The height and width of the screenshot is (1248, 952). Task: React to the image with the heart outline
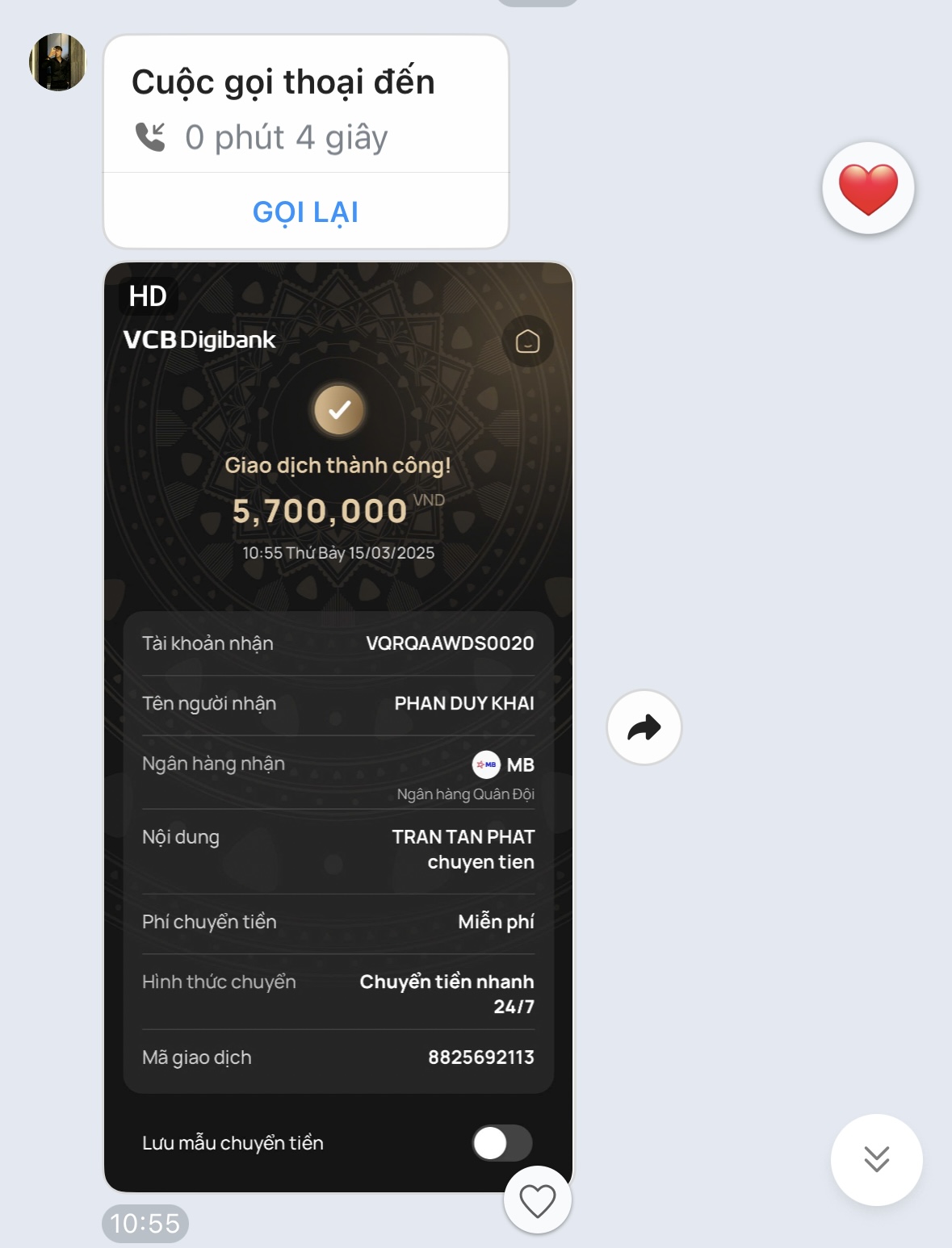click(537, 1200)
